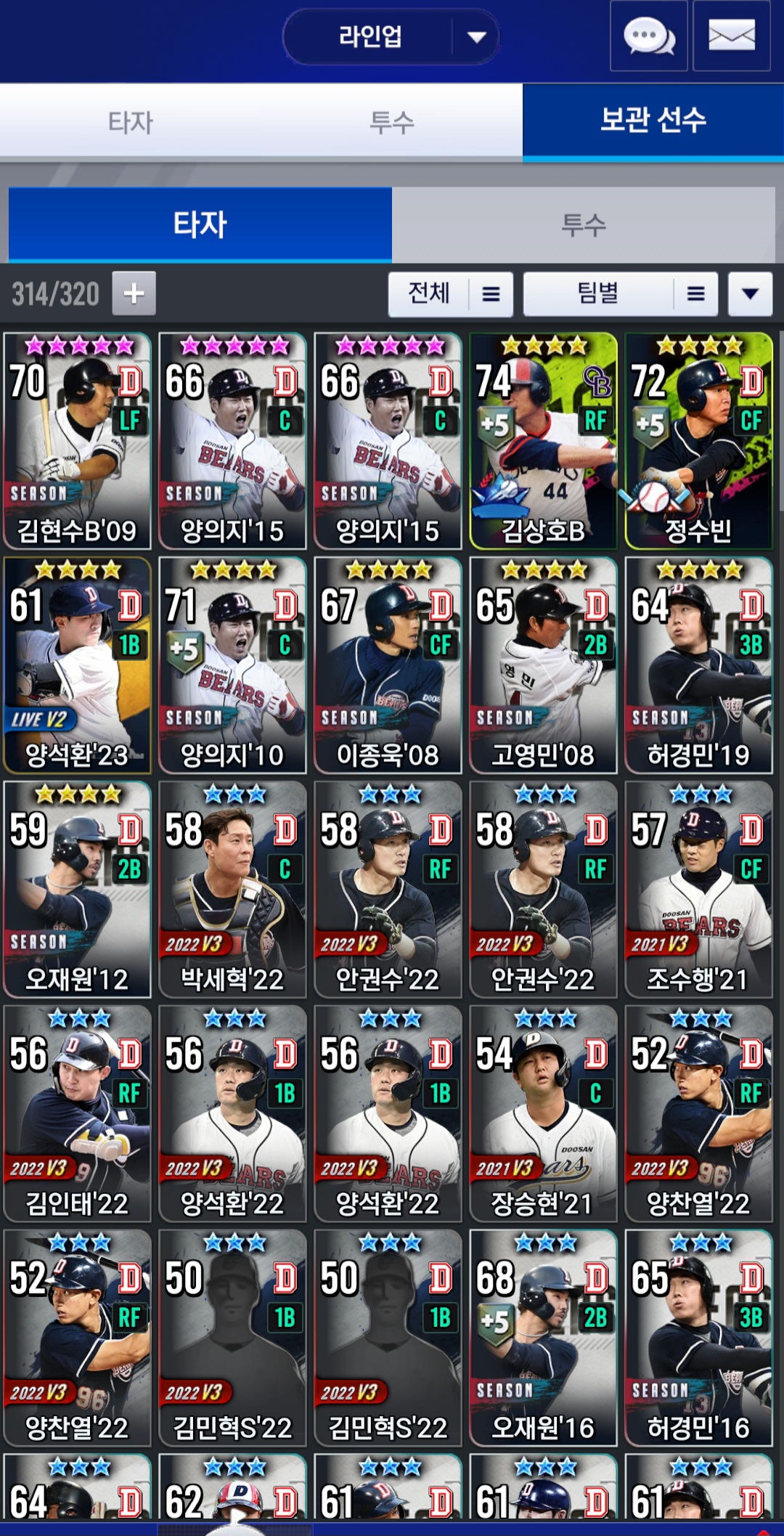View the 장승현'21 player card
784x1536 pixels.
click(544, 1114)
